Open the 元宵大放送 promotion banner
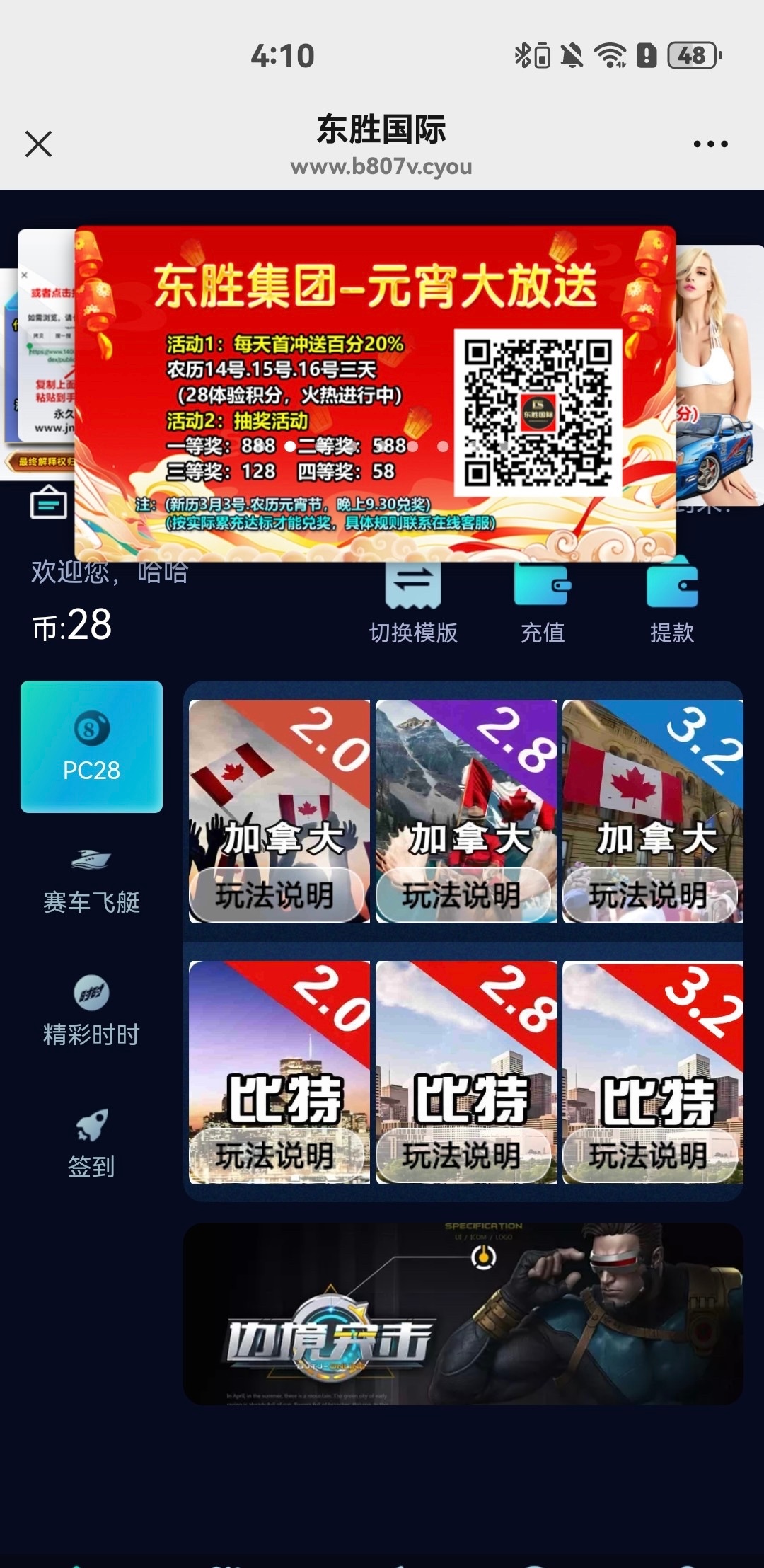Screen dimensions: 764x1568 (x=375, y=393)
